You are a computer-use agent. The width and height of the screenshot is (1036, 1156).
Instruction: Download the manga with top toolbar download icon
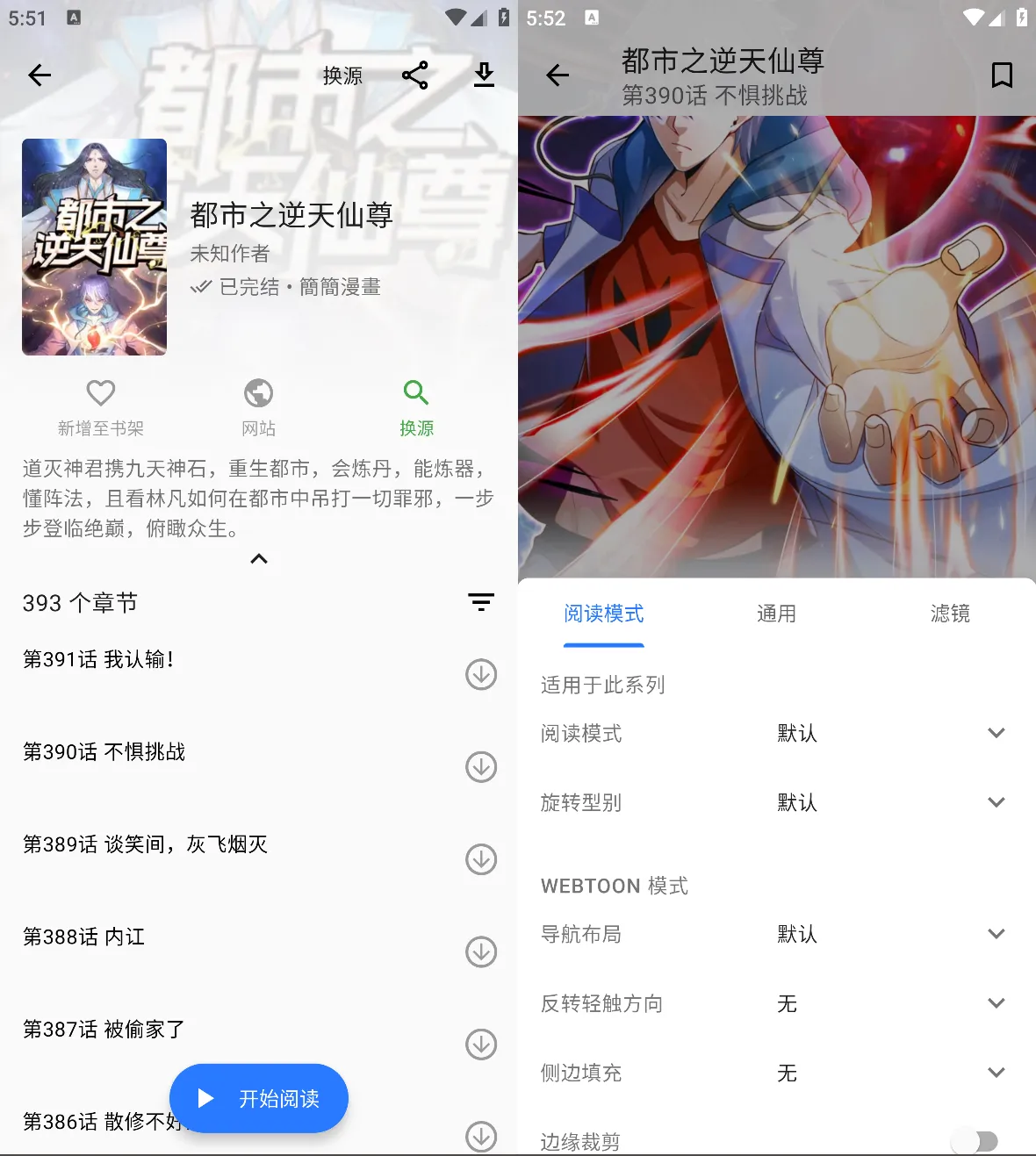click(484, 75)
